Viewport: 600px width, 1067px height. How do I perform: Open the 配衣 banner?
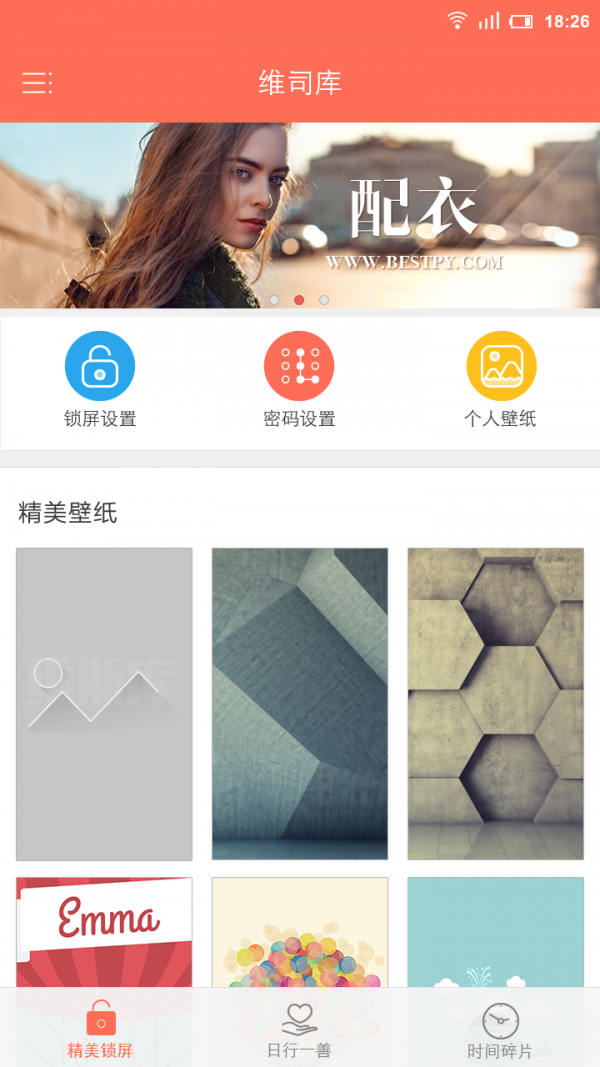[x=300, y=215]
